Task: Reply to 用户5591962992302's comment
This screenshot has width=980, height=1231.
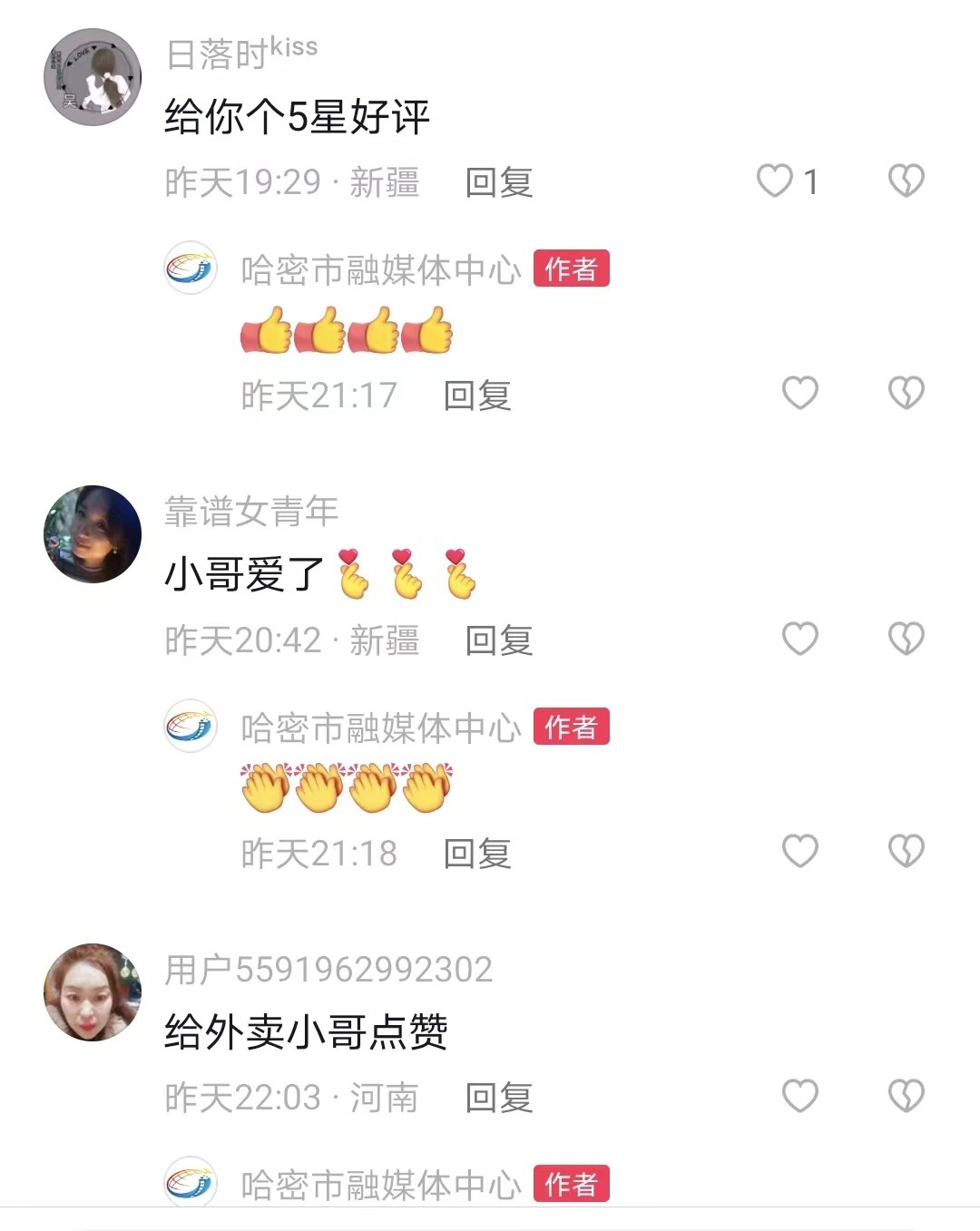Action: point(498,1098)
